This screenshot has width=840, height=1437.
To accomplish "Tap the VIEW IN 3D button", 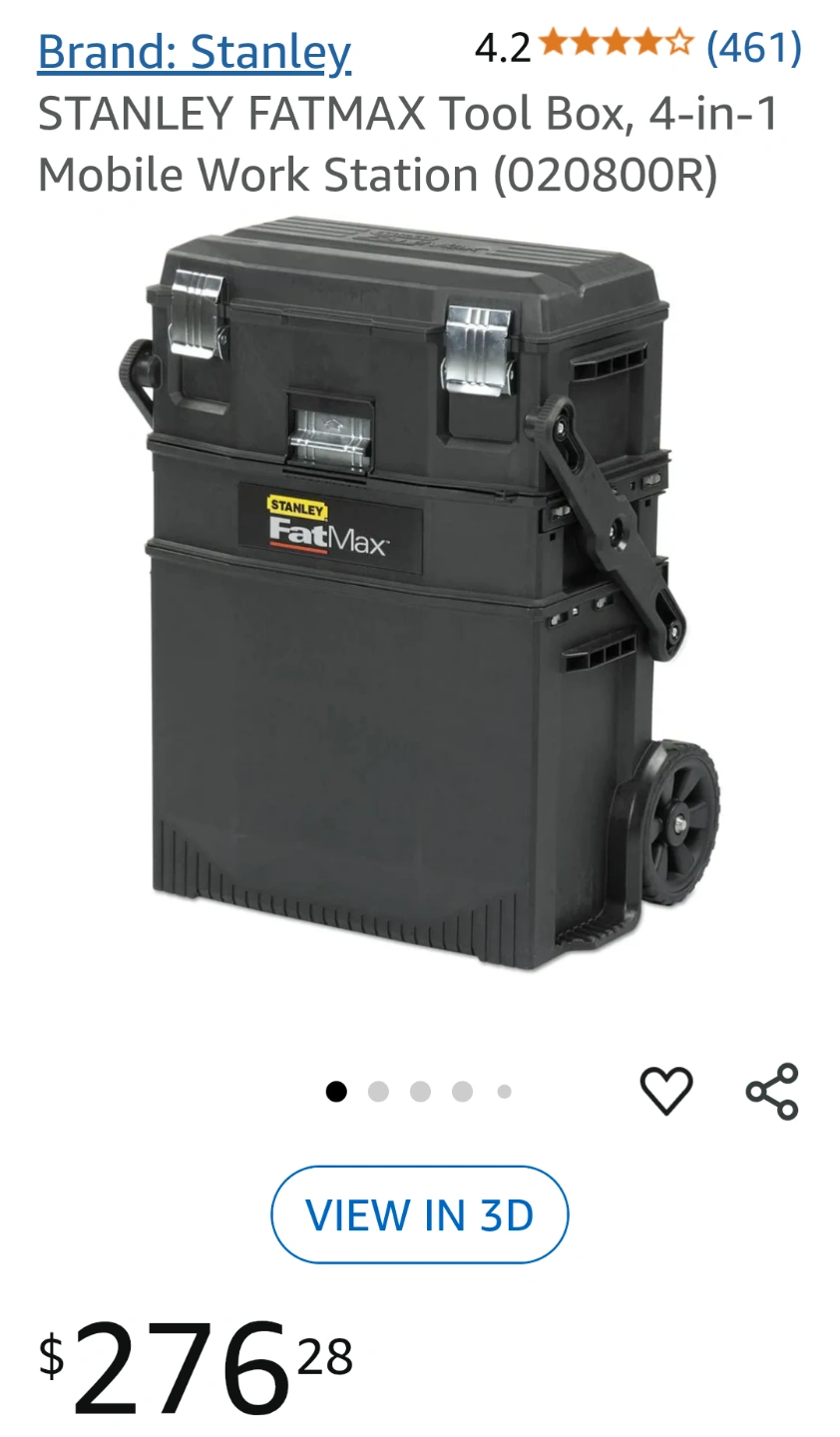I will [x=420, y=1214].
